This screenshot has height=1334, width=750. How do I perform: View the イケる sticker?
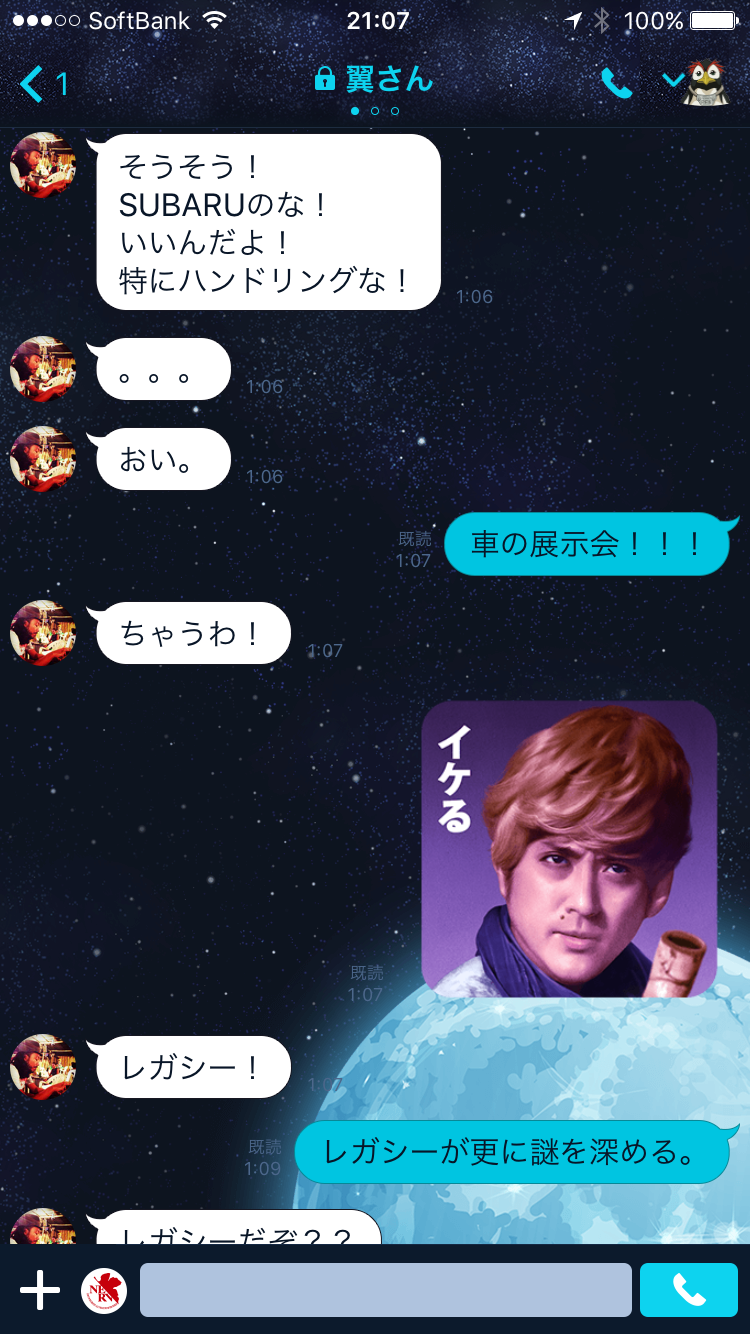tap(569, 848)
